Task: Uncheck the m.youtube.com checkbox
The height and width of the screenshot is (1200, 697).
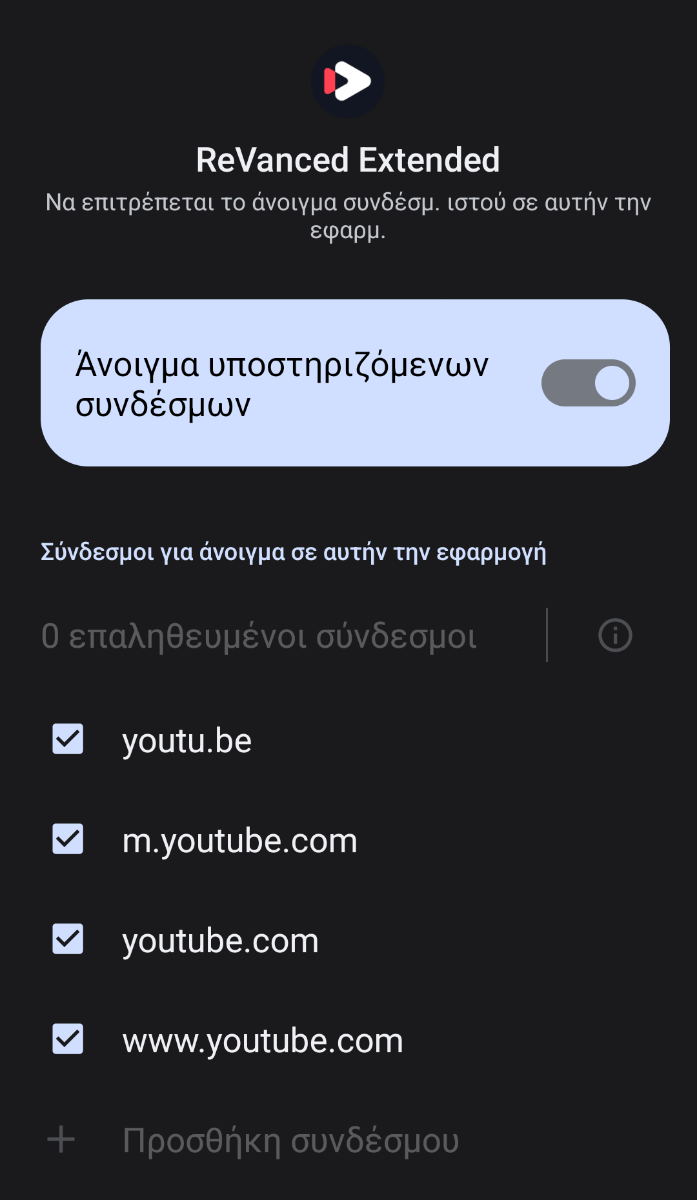Action: (67, 840)
